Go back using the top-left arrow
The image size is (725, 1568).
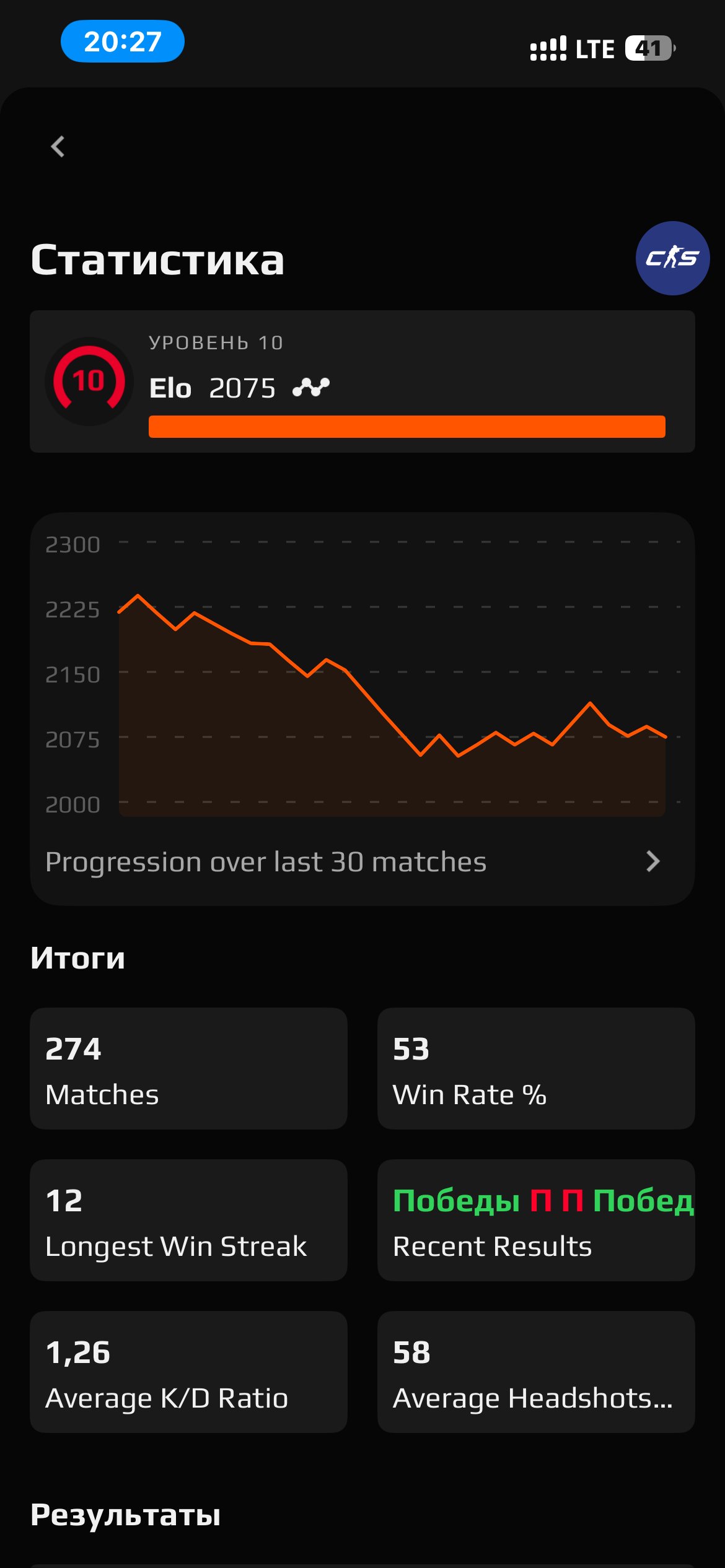pos(58,147)
